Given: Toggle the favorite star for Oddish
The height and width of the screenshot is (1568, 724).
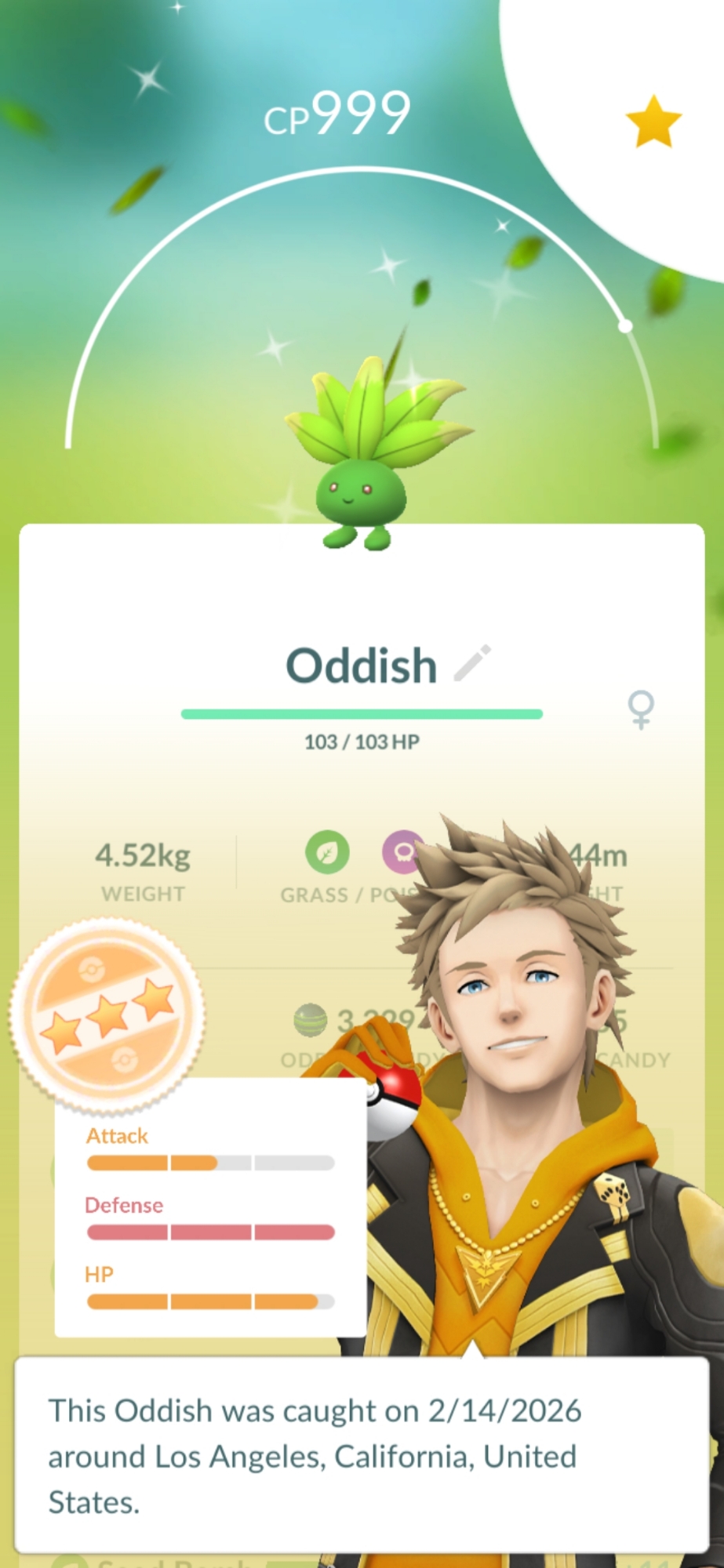Looking at the screenshot, I should [x=653, y=122].
